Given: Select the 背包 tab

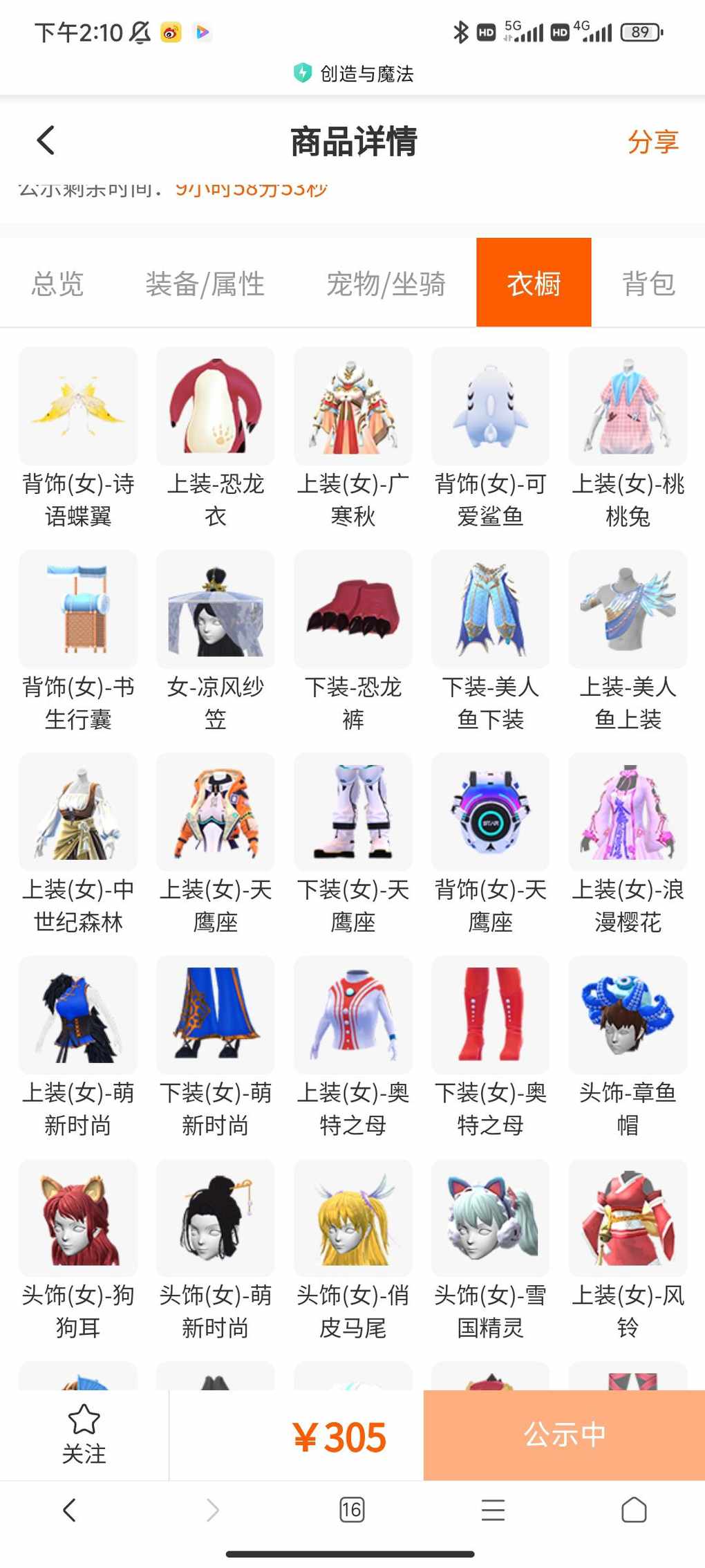Looking at the screenshot, I should [x=648, y=284].
